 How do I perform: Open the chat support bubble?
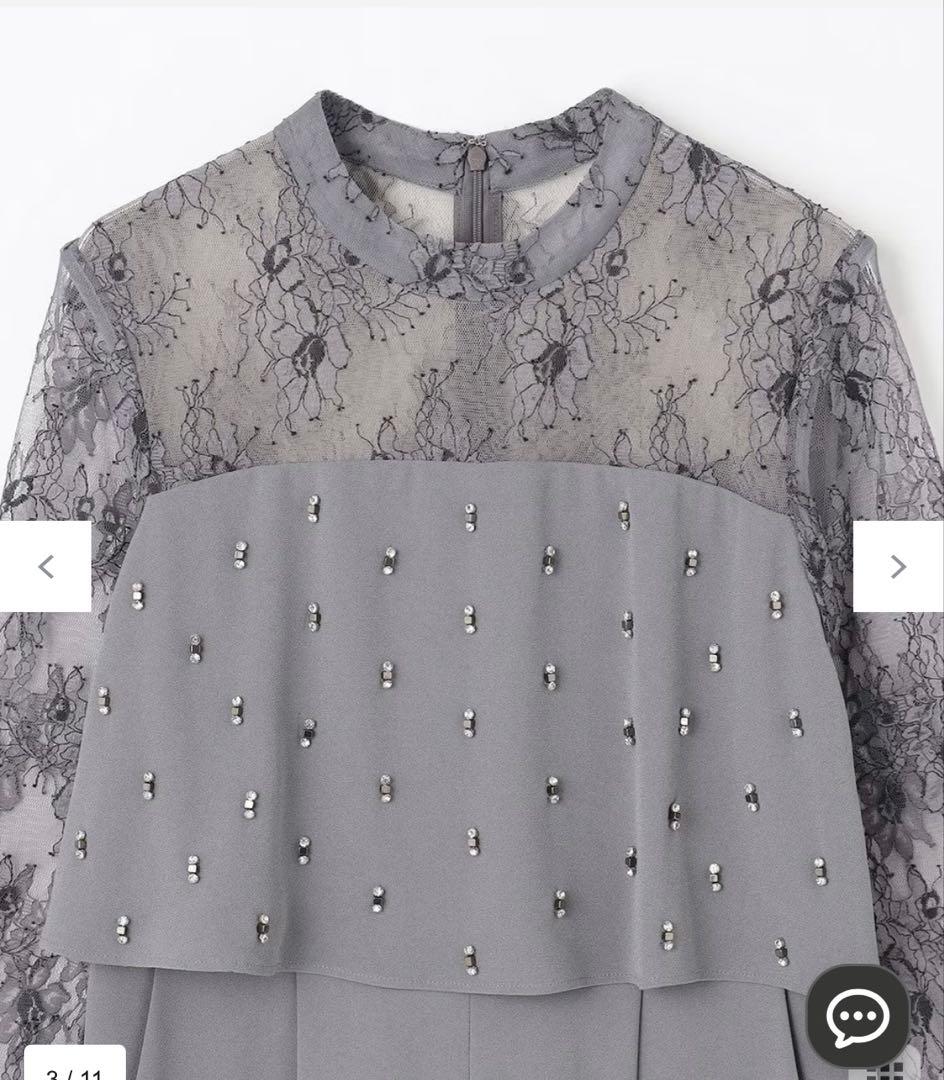(x=858, y=1016)
